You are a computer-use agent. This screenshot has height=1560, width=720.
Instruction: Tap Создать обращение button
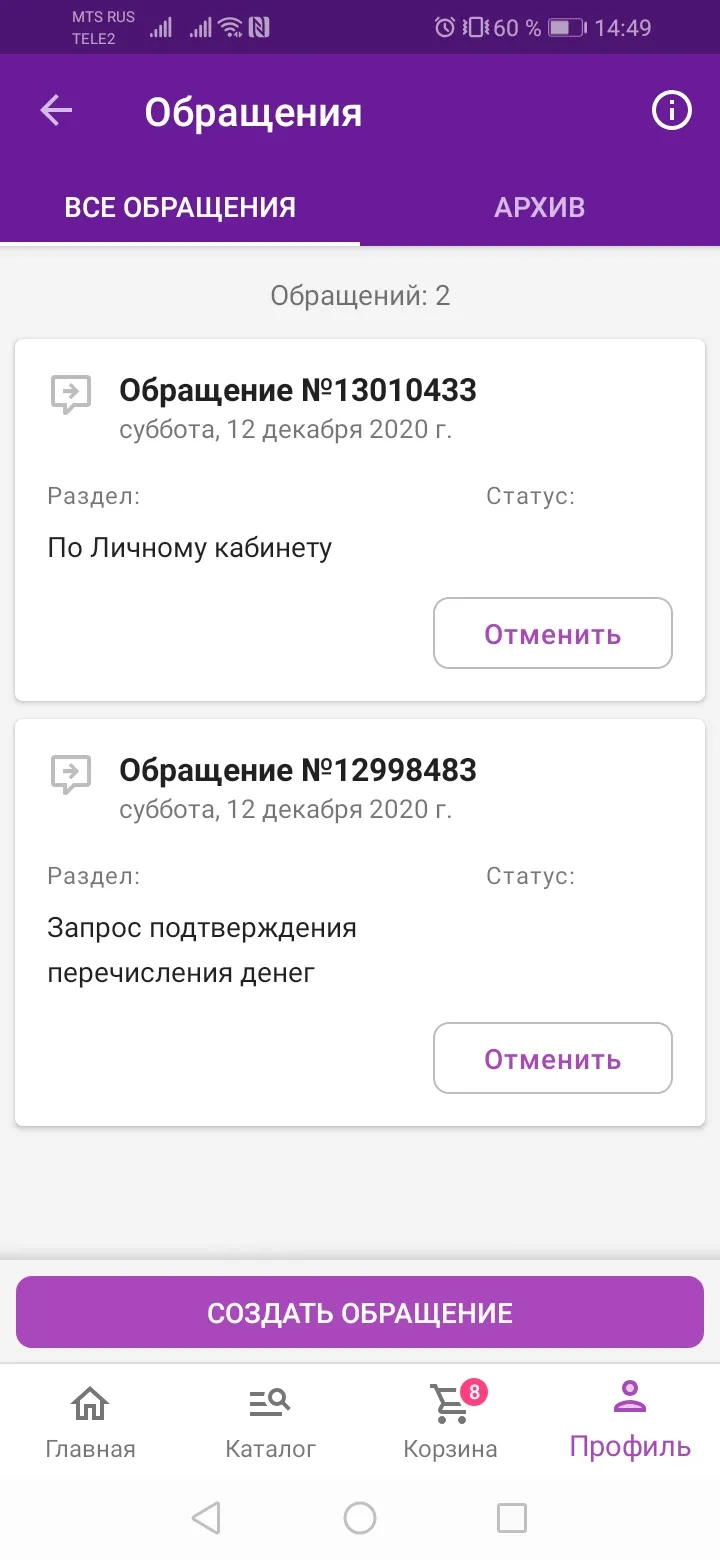[x=360, y=1312]
